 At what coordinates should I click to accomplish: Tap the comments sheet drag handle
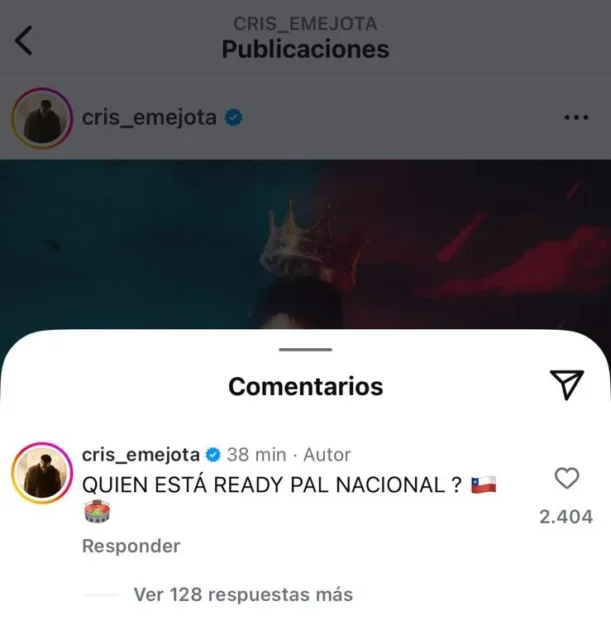tap(305, 349)
